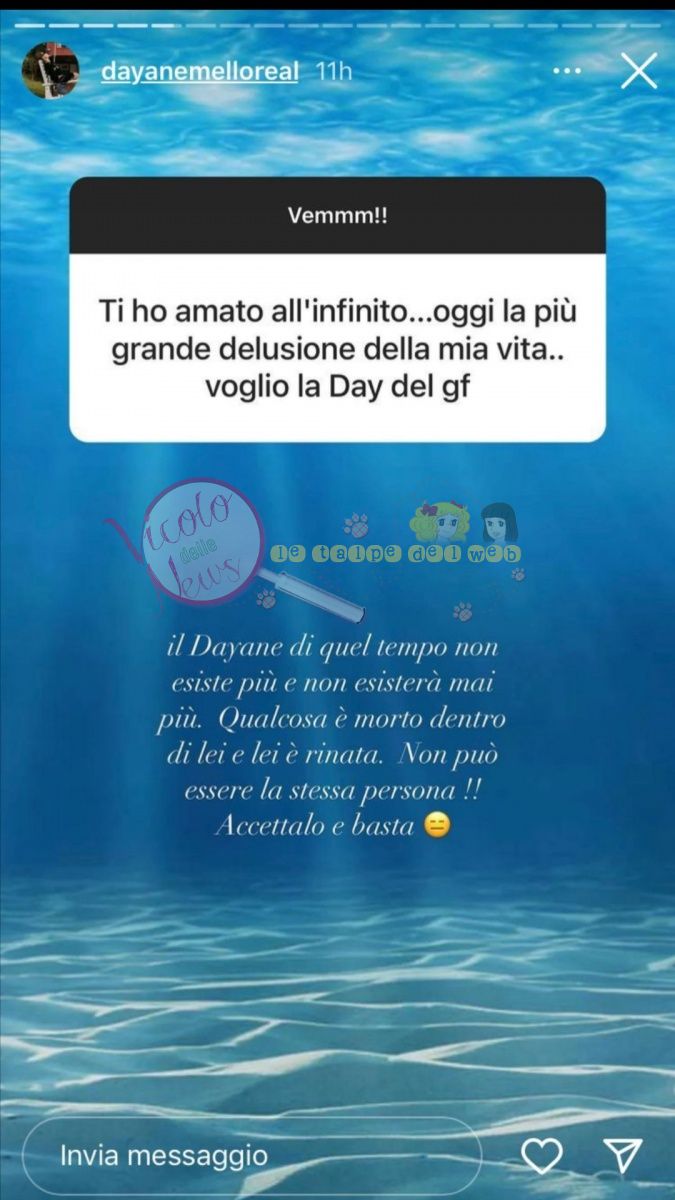Tap the Invia messaggio reply field

coord(250,1156)
